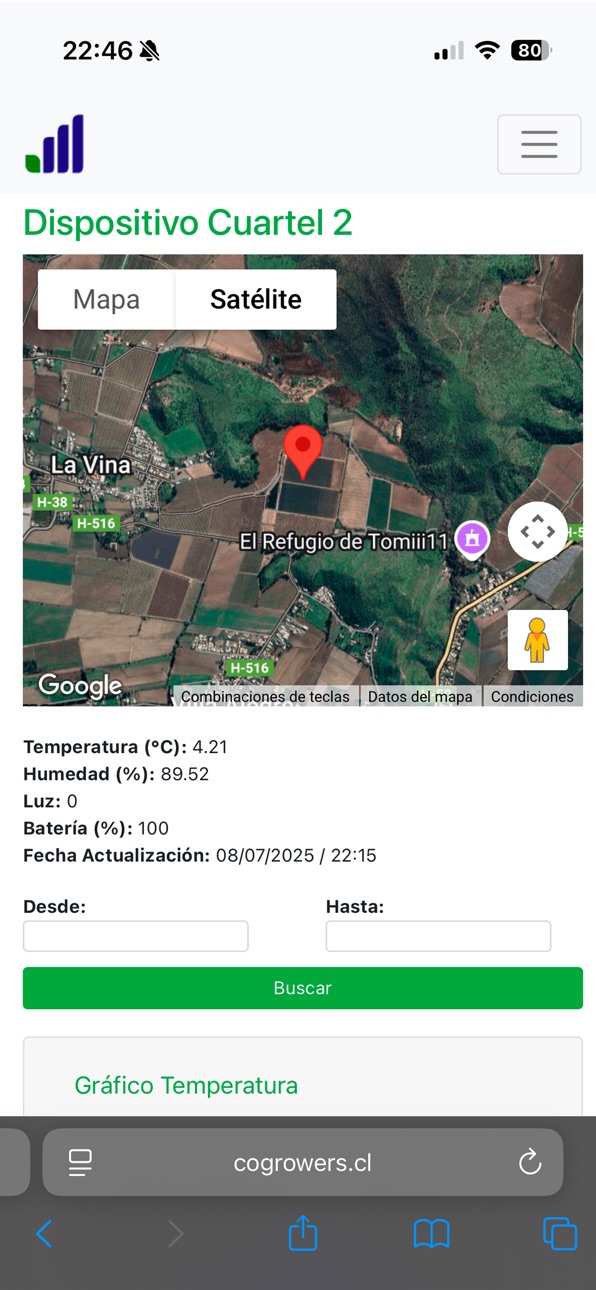The image size is (596, 1290).
Task: Select the Satélite map view
Action: pos(256,299)
